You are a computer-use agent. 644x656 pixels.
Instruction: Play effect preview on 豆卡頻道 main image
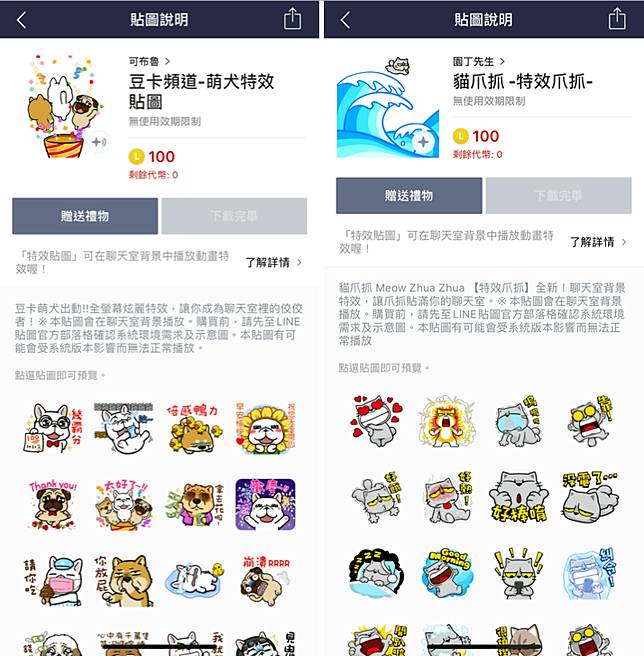point(98,143)
